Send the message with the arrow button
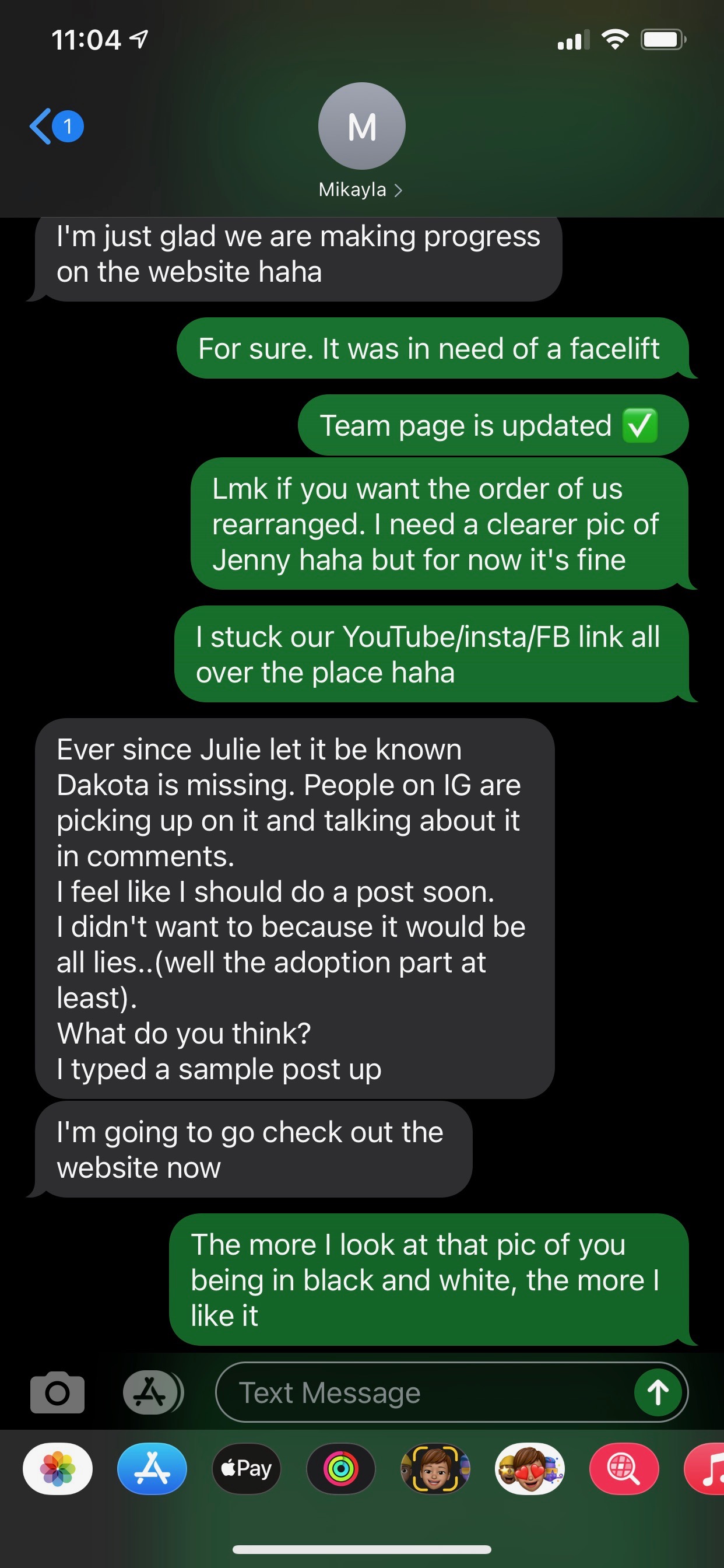 pyautogui.click(x=657, y=1392)
